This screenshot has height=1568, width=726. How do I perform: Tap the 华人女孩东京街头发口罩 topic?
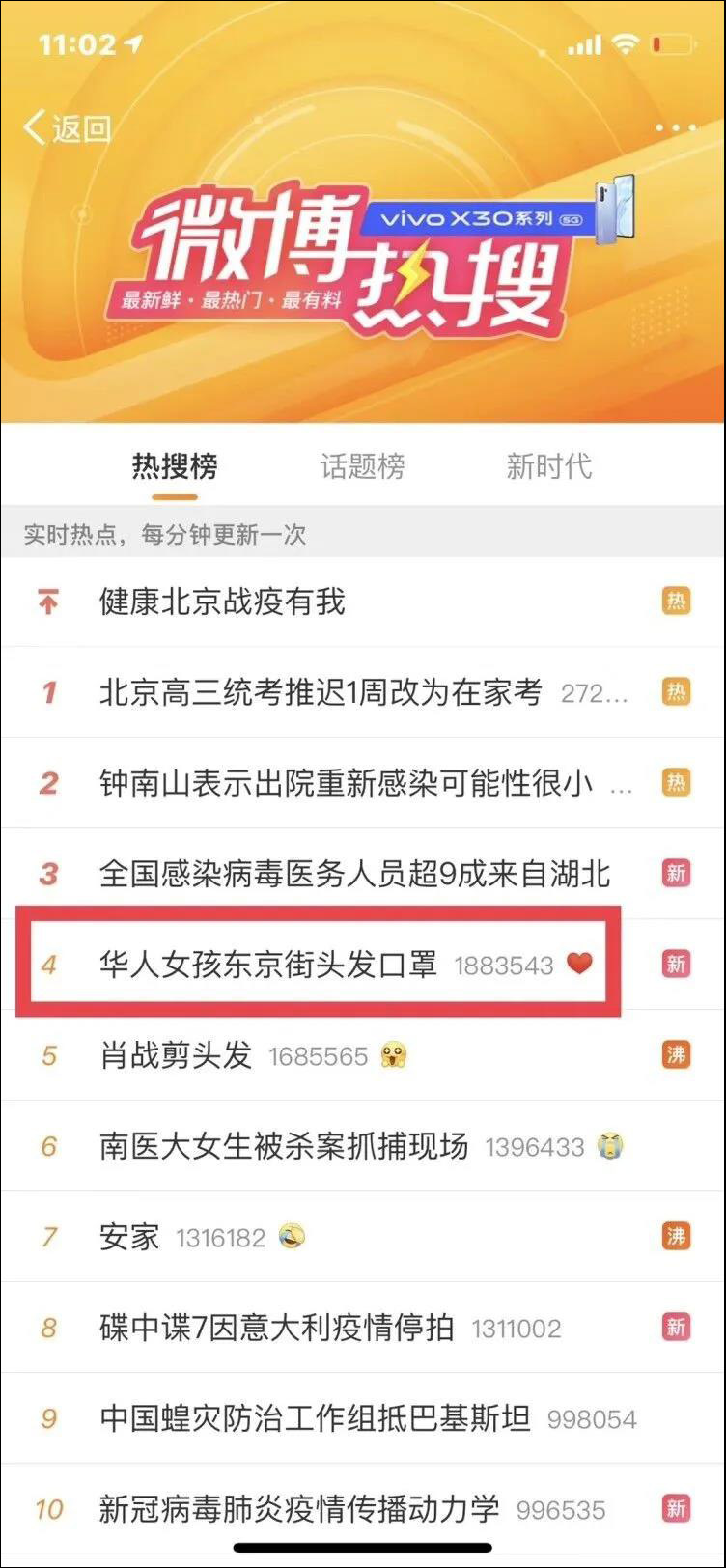(x=268, y=964)
